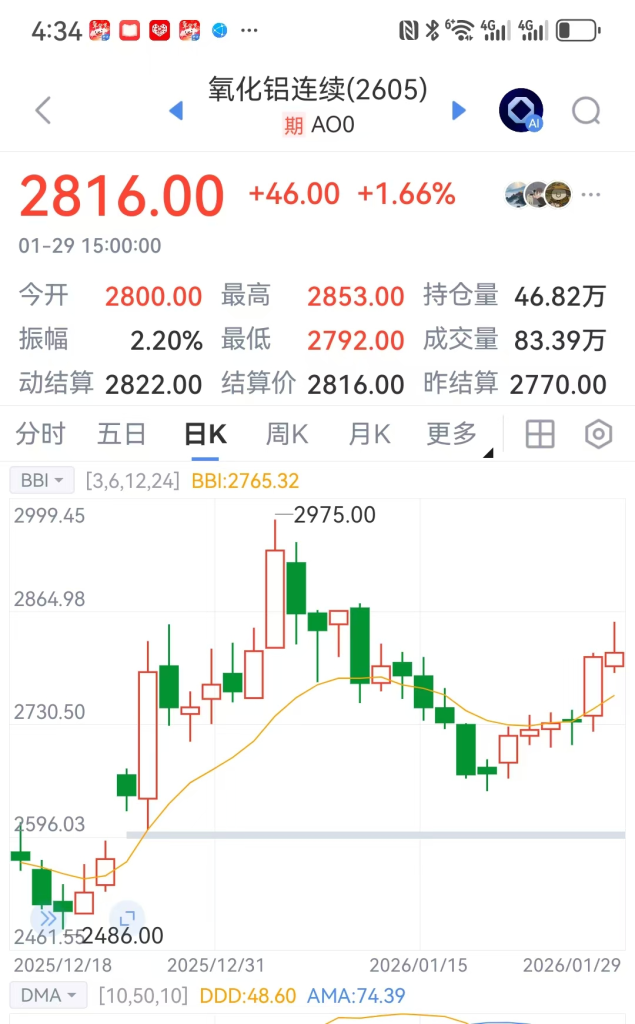Switch to the previous contract
Image resolution: width=635 pixels, height=1024 pixels.
[176, 110]
